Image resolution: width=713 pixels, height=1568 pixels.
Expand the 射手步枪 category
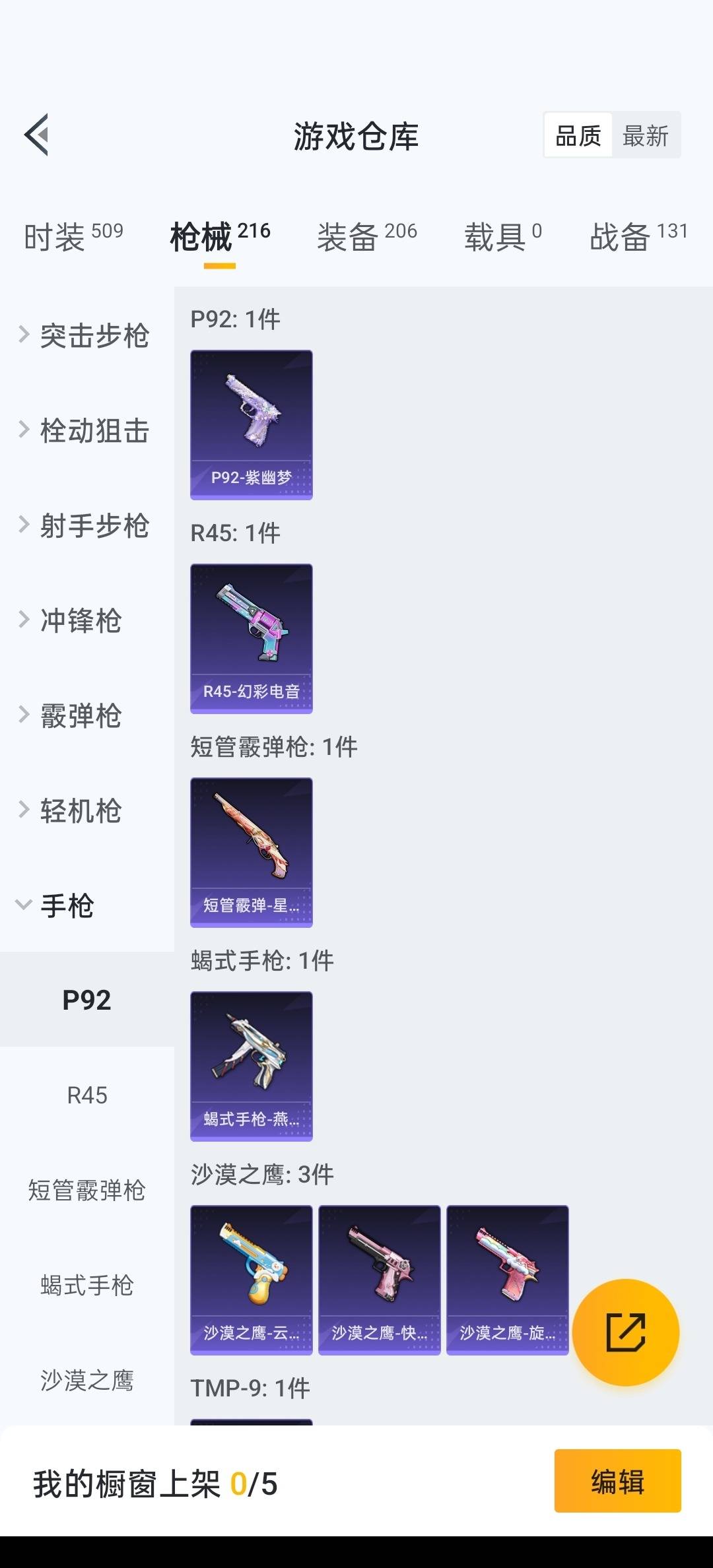point(86,525)
